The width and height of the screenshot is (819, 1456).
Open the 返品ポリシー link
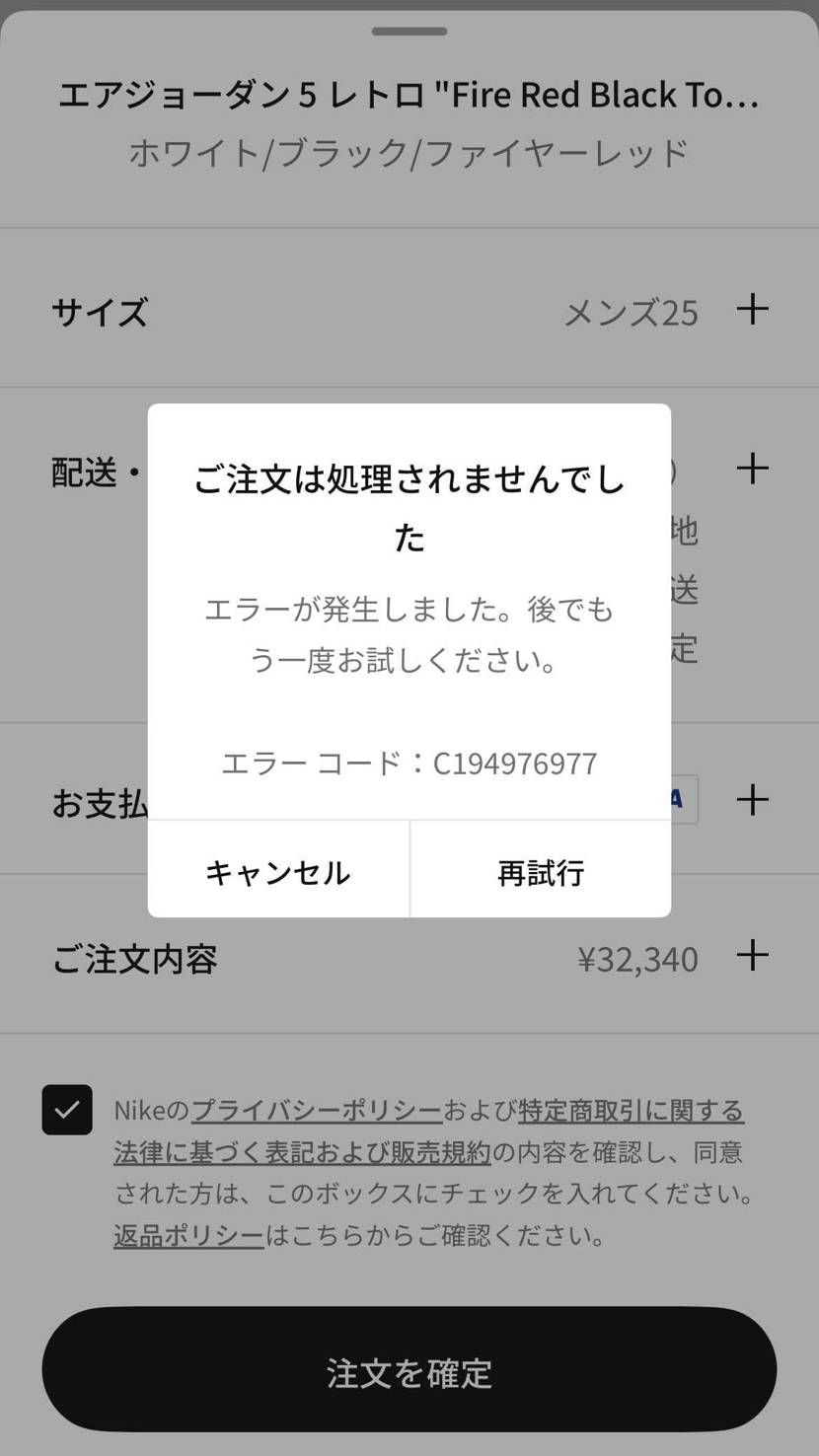click(x=188, y=1235)
